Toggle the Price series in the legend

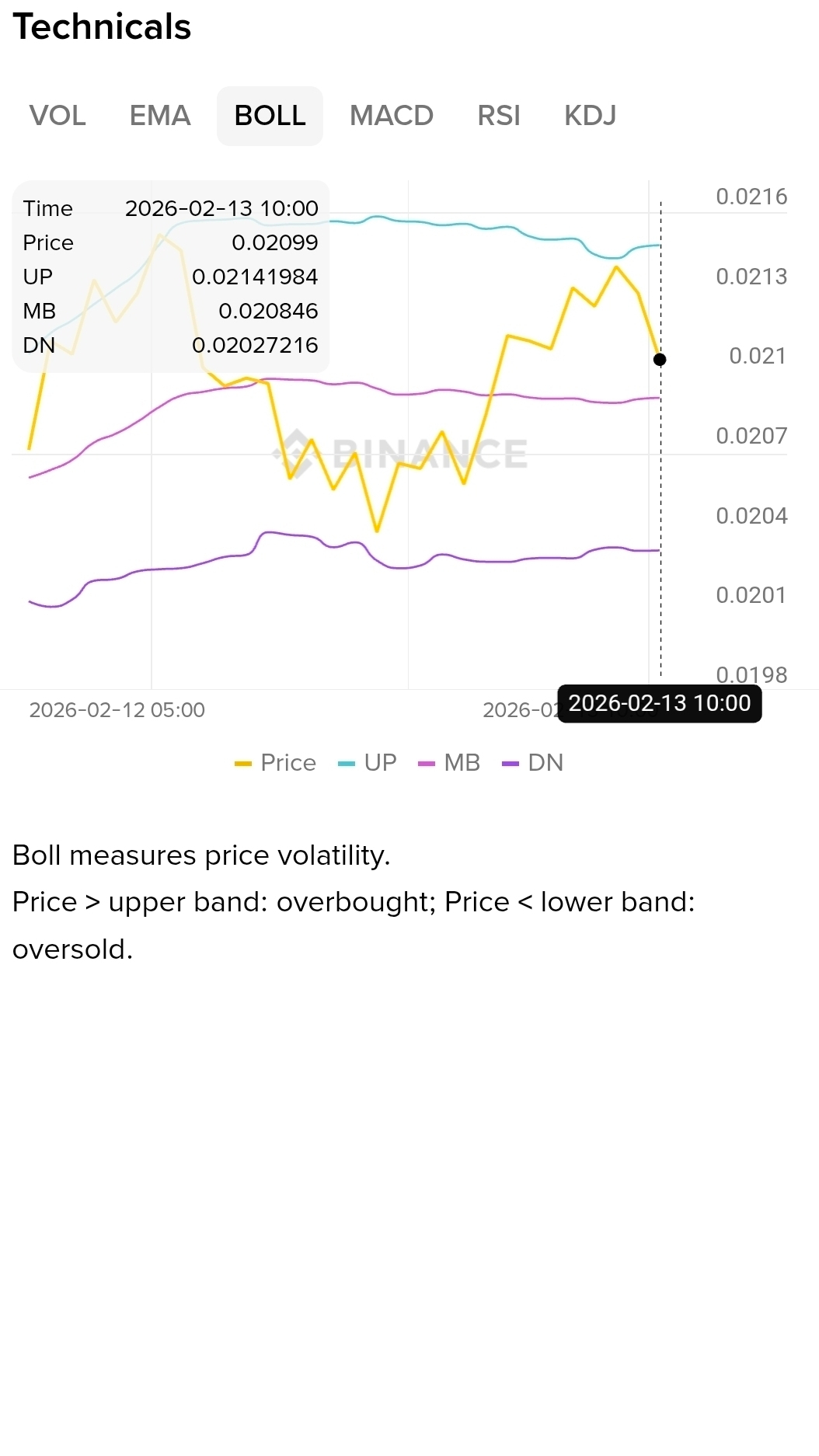[276, 763]
